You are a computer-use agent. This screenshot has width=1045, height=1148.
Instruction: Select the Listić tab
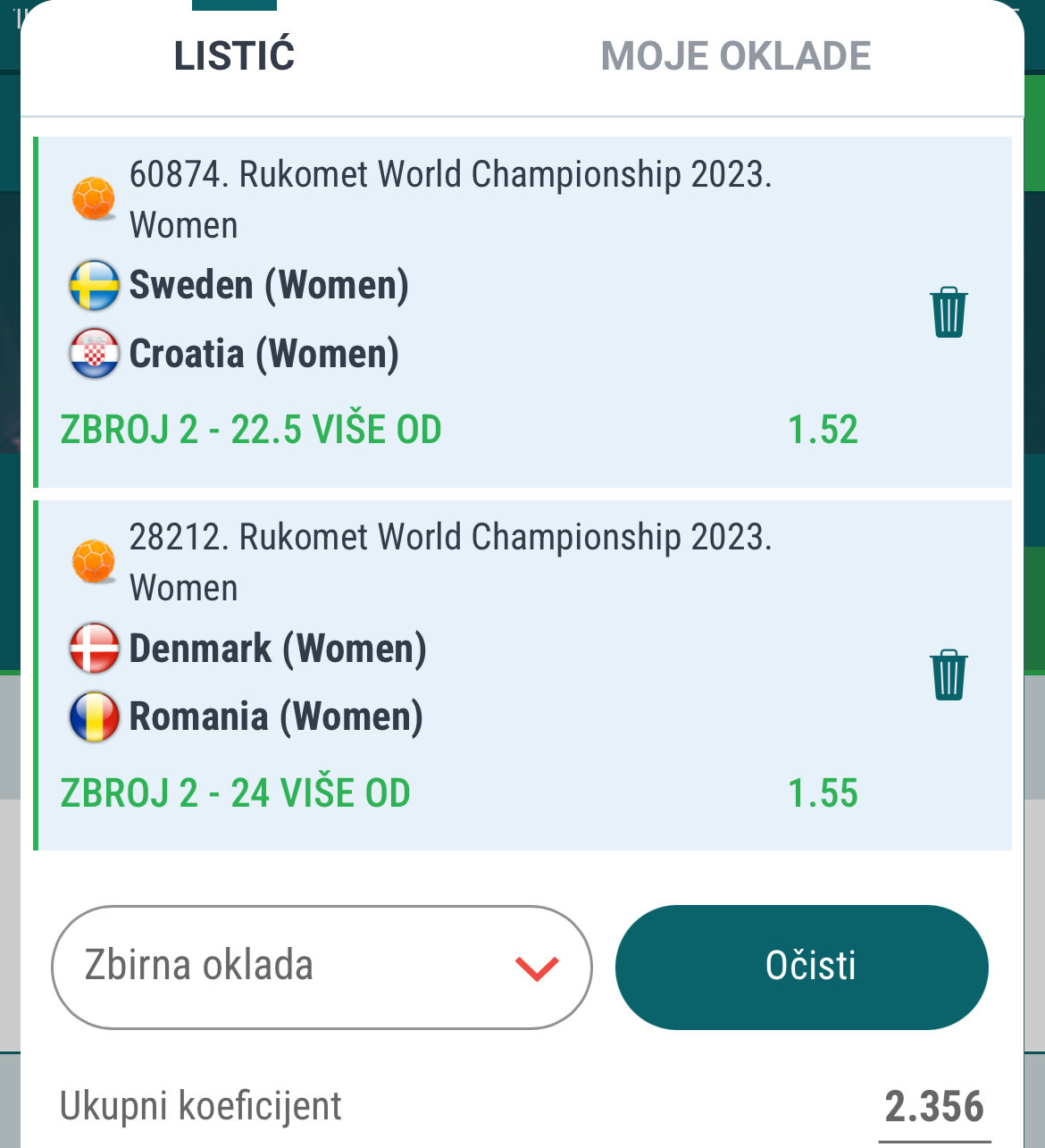(x=234, y=56)
